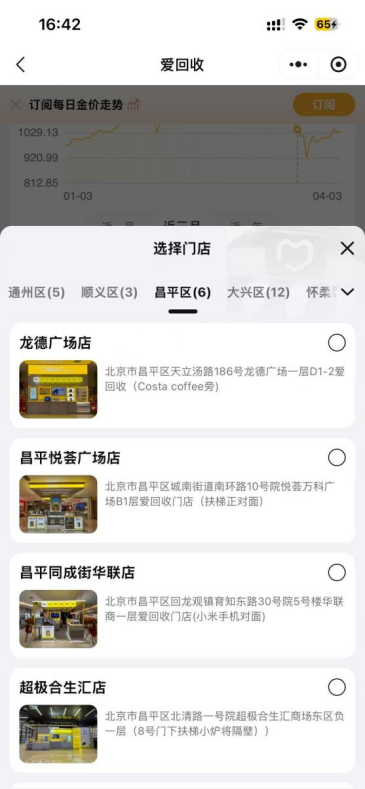Switch to the 大兴区(12) tab
The height and width of the screenshot is (789, 365).
[258, 292]
